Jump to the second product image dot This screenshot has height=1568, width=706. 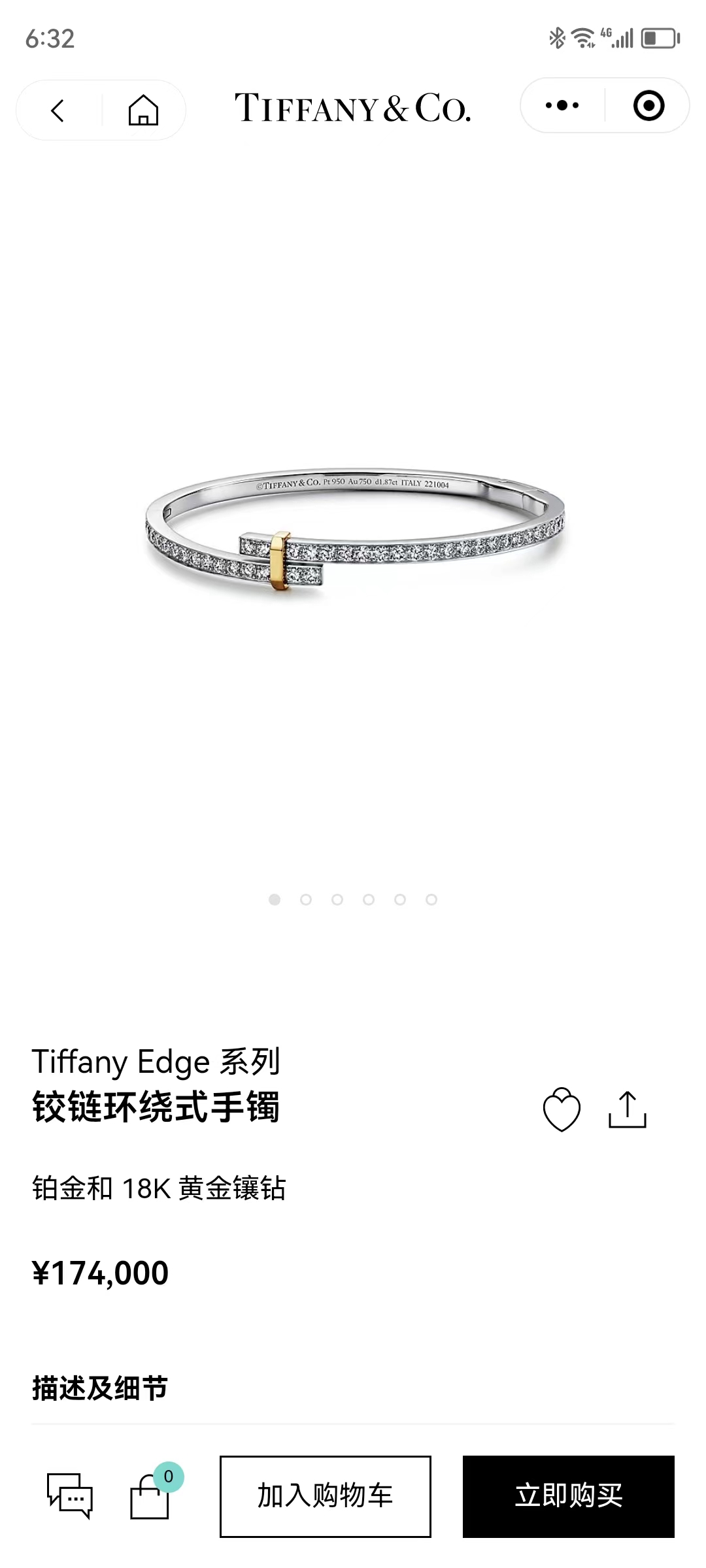306,900
